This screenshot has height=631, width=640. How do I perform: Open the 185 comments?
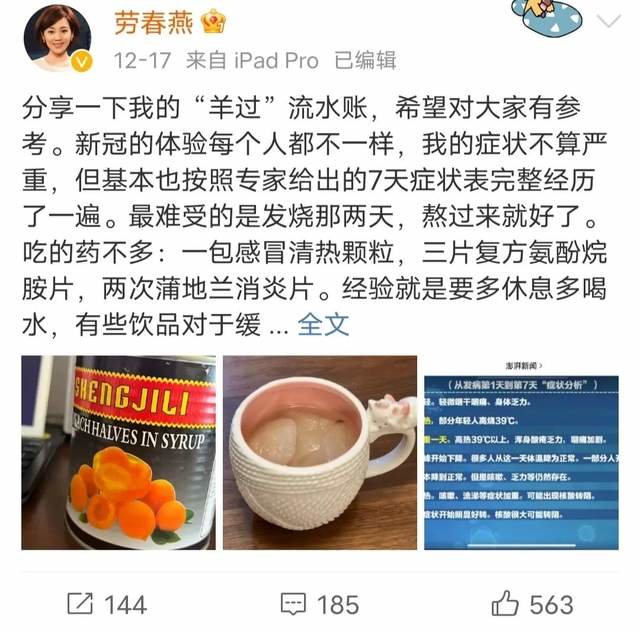pos(319,603)
